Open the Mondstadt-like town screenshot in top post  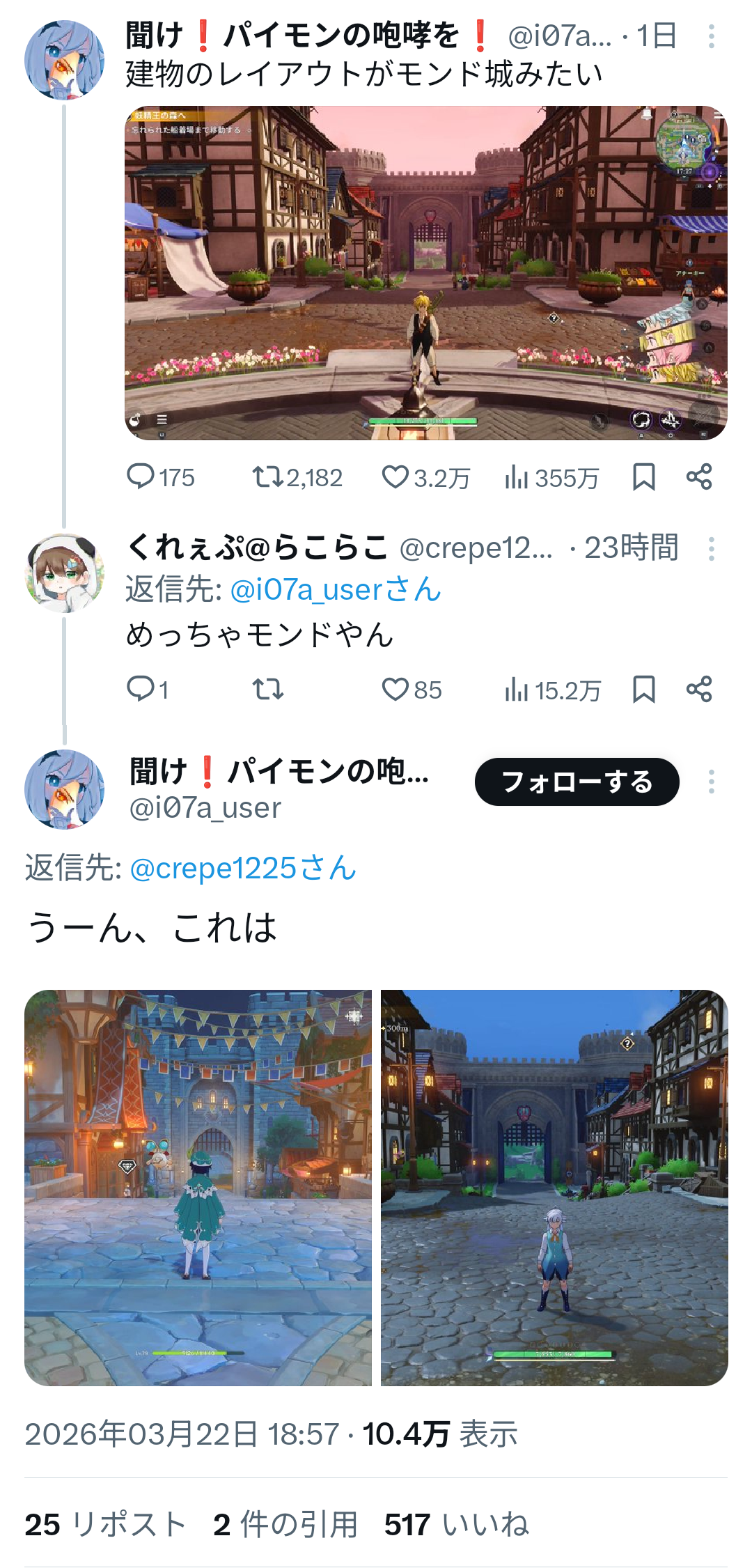[425, 273]
